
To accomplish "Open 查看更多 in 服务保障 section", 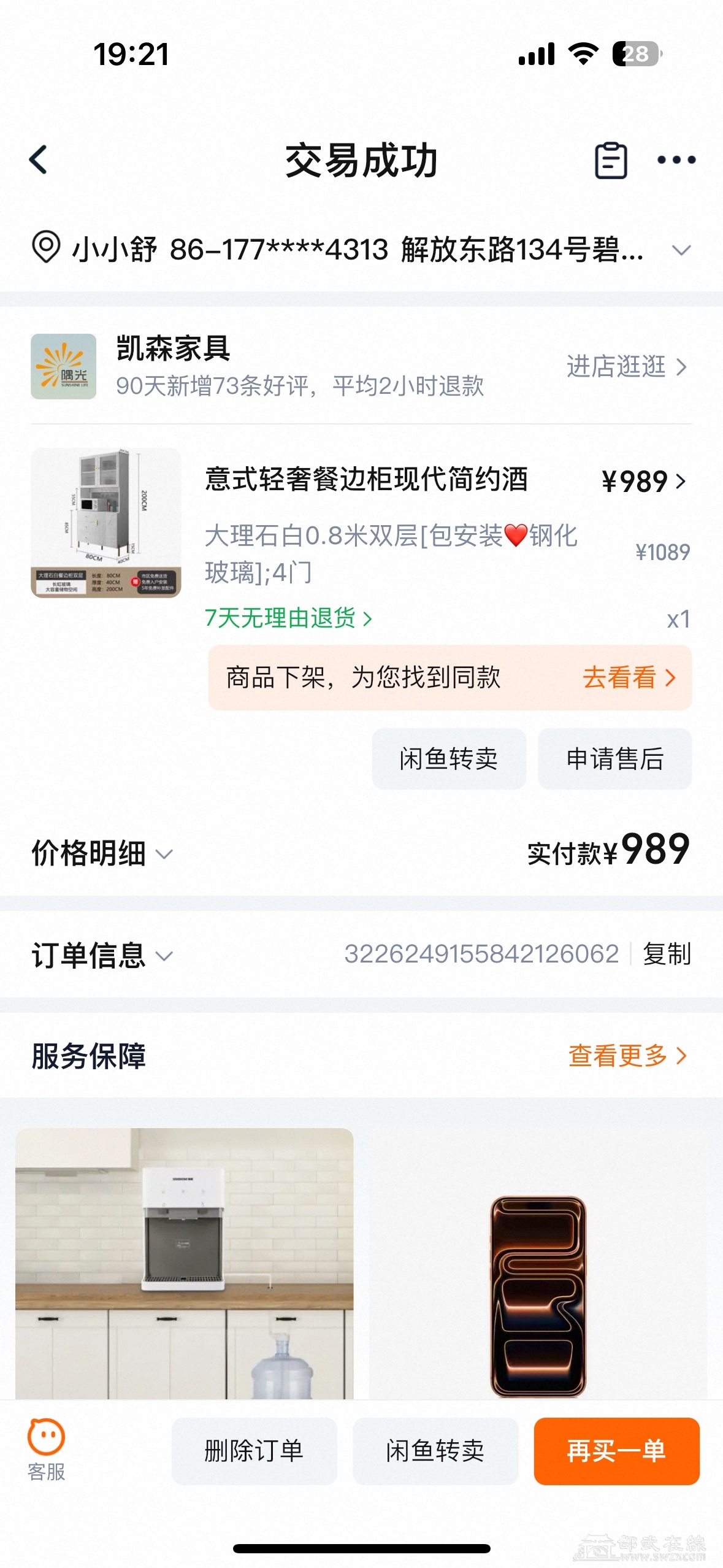I will click(627, 1056).
